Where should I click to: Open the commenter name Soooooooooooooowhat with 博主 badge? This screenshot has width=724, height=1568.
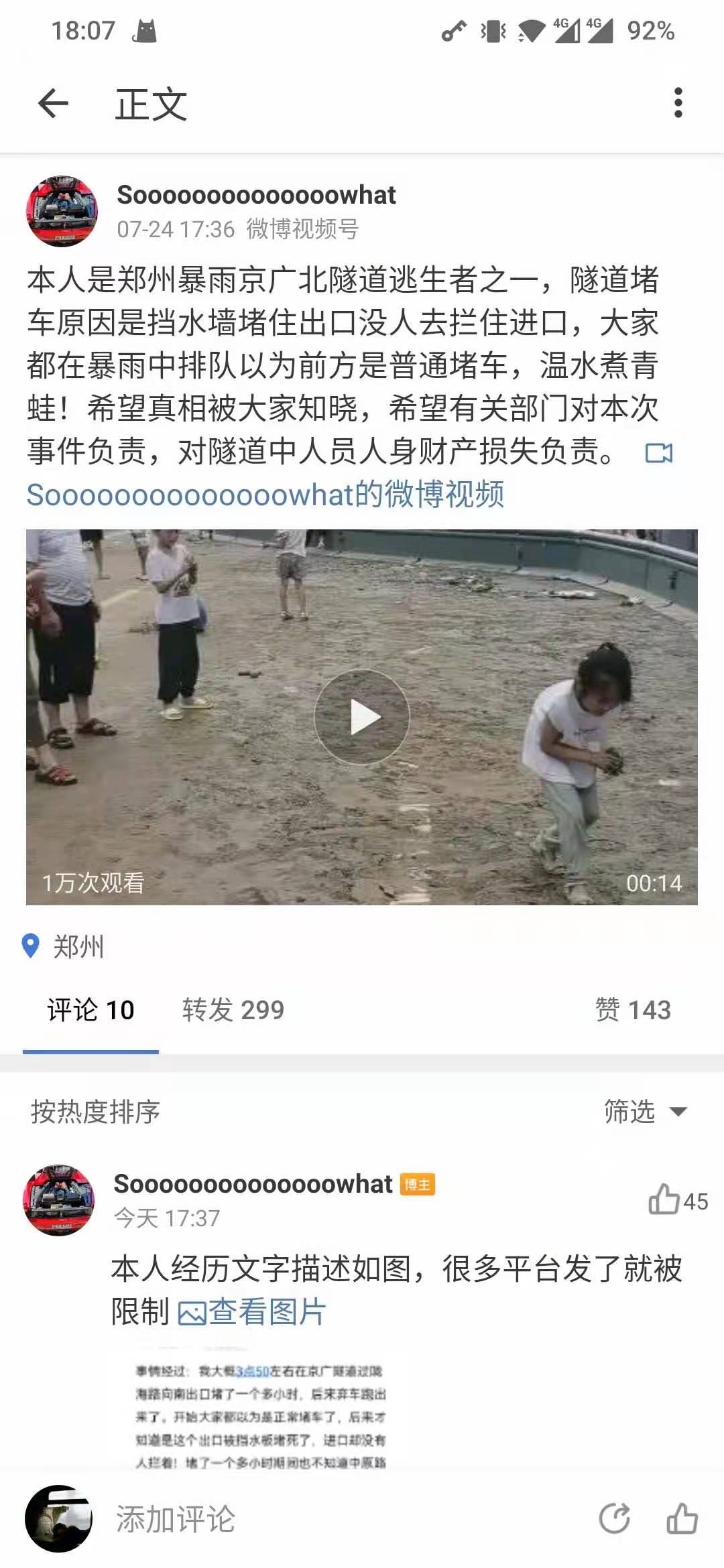[253, 1185]
